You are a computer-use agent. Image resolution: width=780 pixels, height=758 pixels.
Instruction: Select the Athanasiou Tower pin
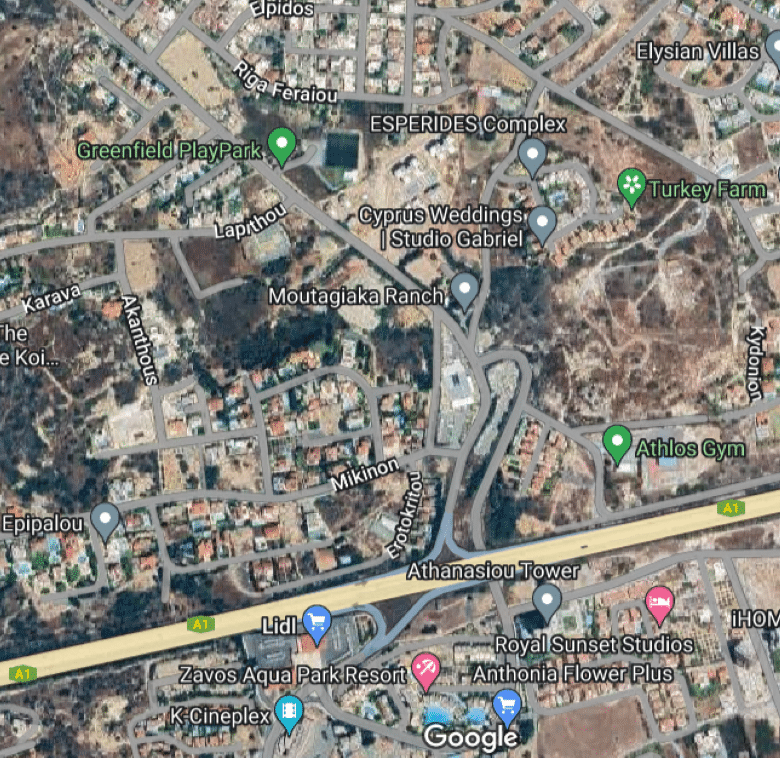(x=546, y=600)
